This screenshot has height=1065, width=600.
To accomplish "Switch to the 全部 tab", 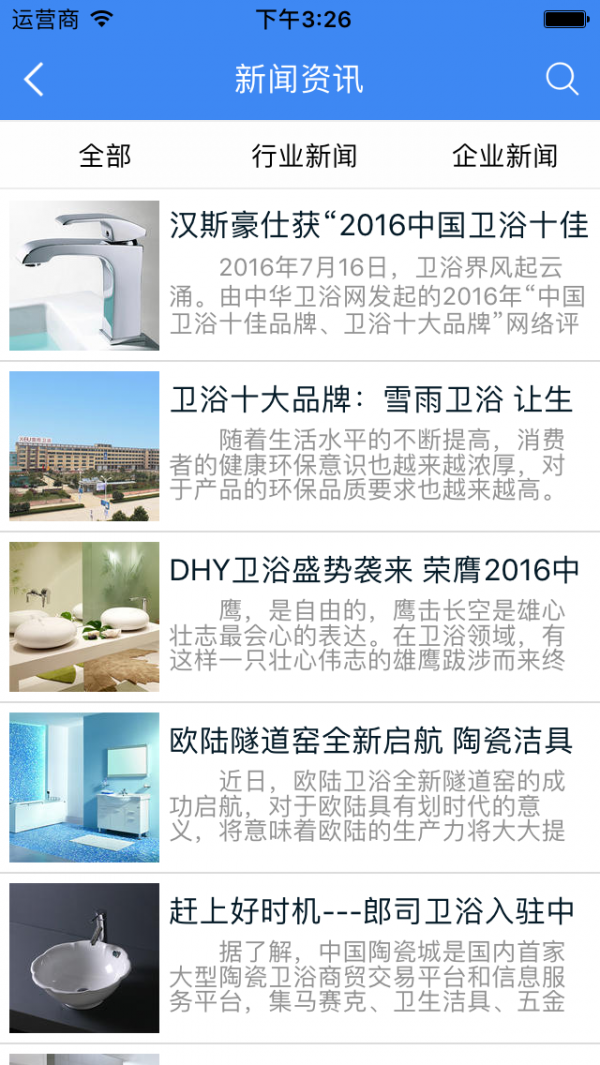I will click(105, 156).
